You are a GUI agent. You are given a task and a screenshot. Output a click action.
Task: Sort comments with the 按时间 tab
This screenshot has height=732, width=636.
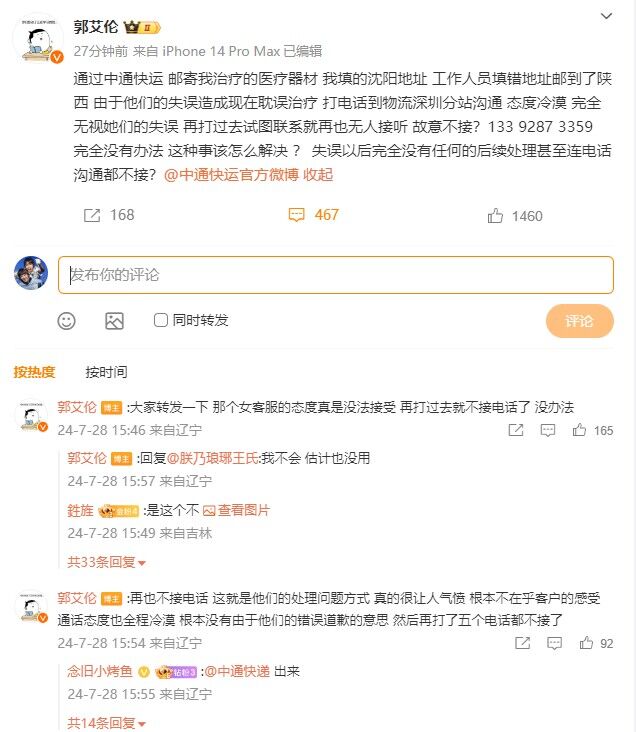[x=106, y=372]
